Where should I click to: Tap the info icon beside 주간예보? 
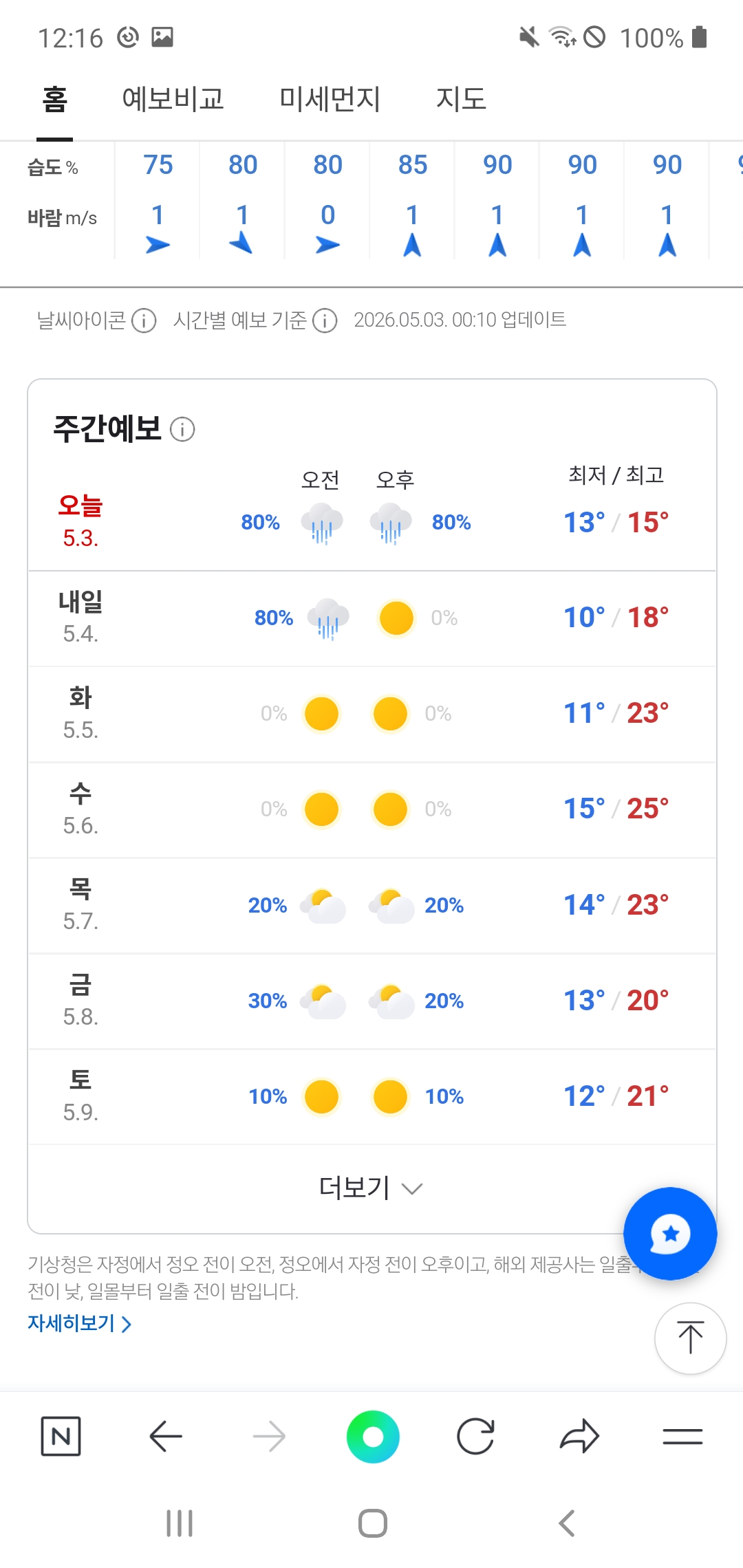182,429
